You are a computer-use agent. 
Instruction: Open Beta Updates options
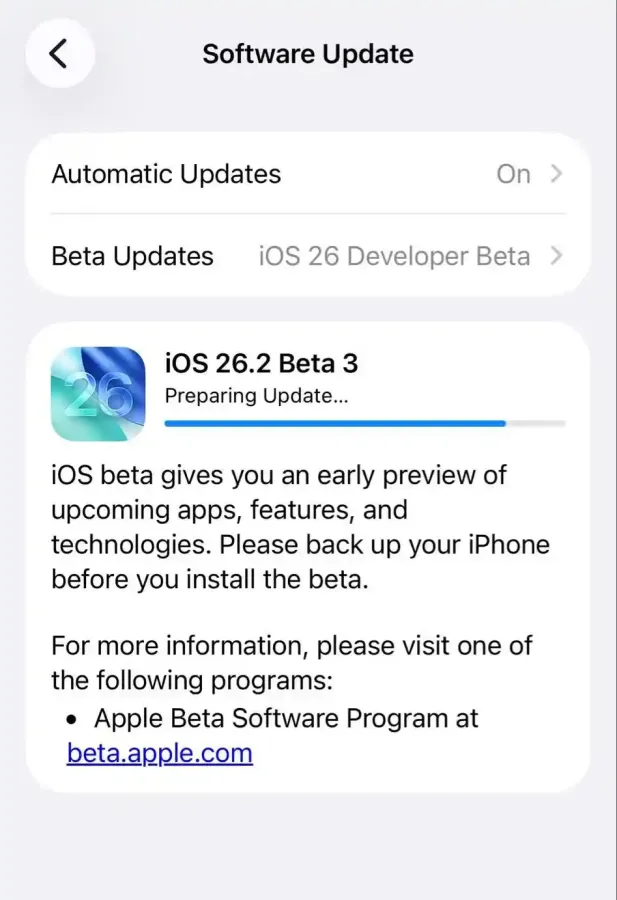pyautogui.click(x=307, y=256)
